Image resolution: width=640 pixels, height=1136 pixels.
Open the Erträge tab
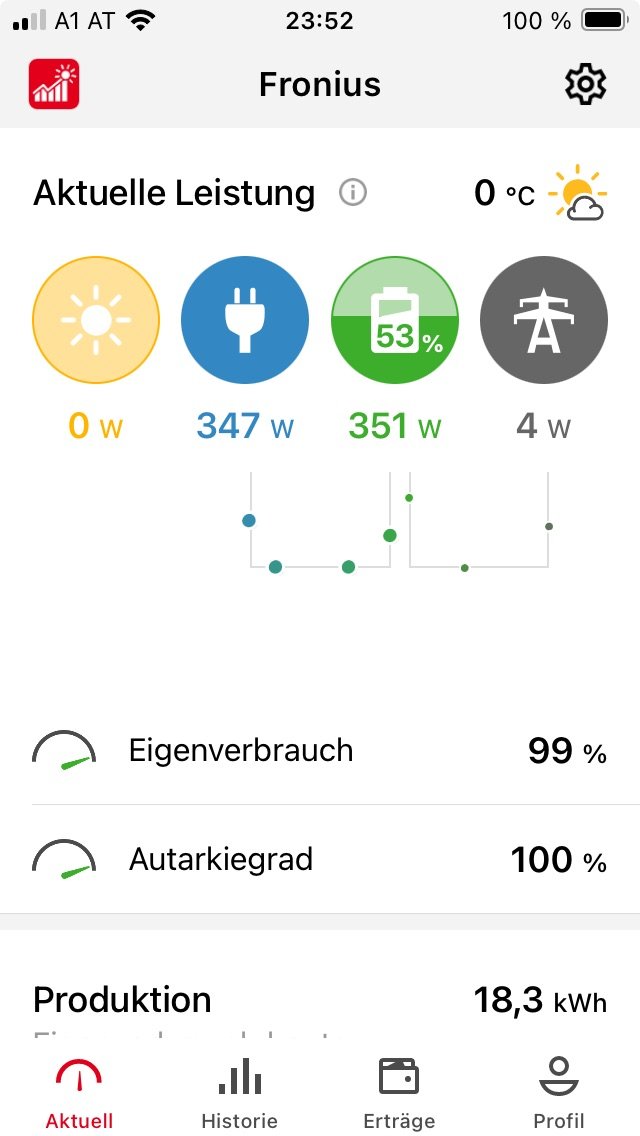click(399, 1092)
